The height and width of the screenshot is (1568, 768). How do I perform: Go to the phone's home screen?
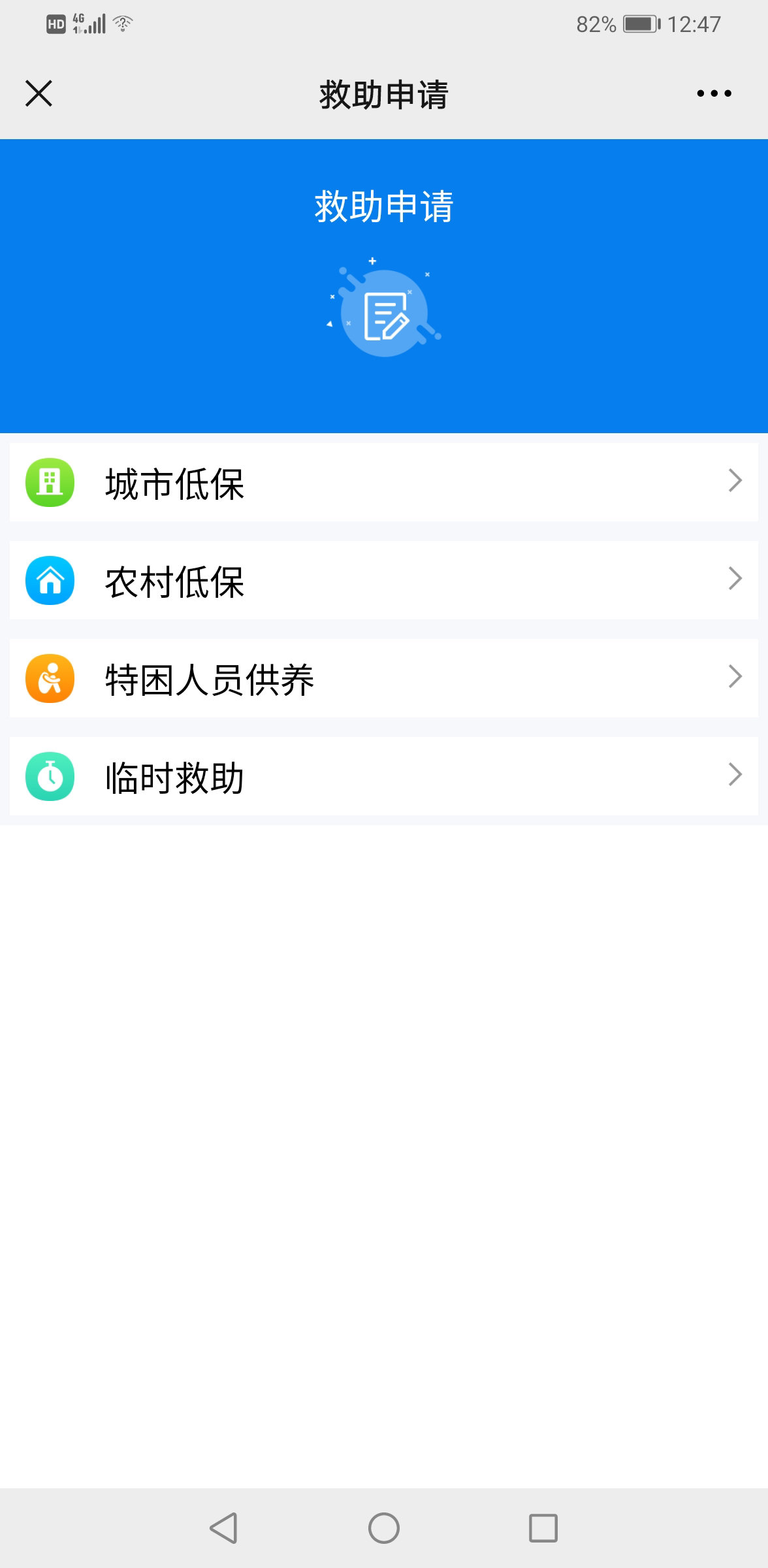tap(384, 1528)
